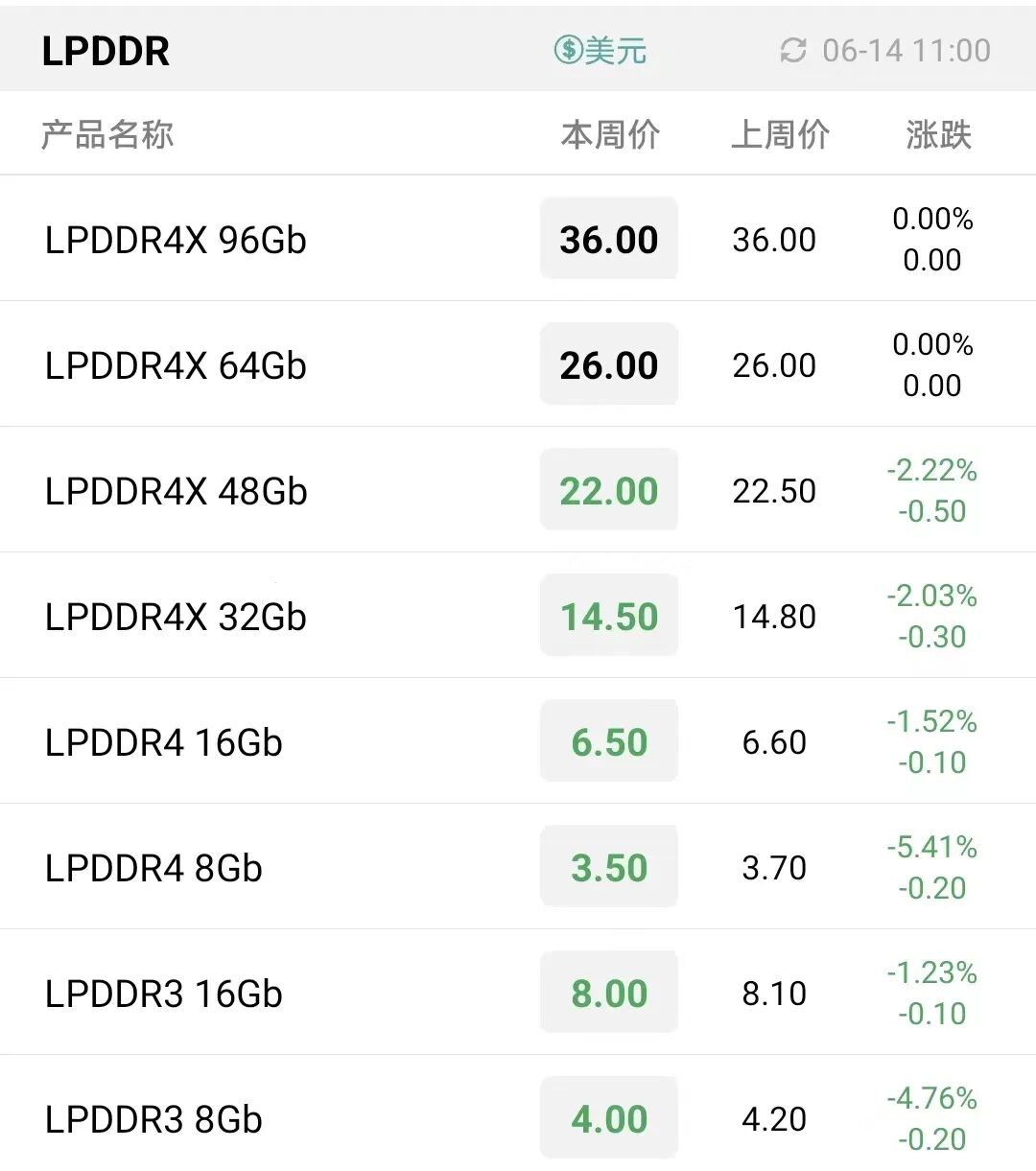View details for LPDDR4X 64Gb
The width and height of the screenshot is (1036, 1171).
176,365
